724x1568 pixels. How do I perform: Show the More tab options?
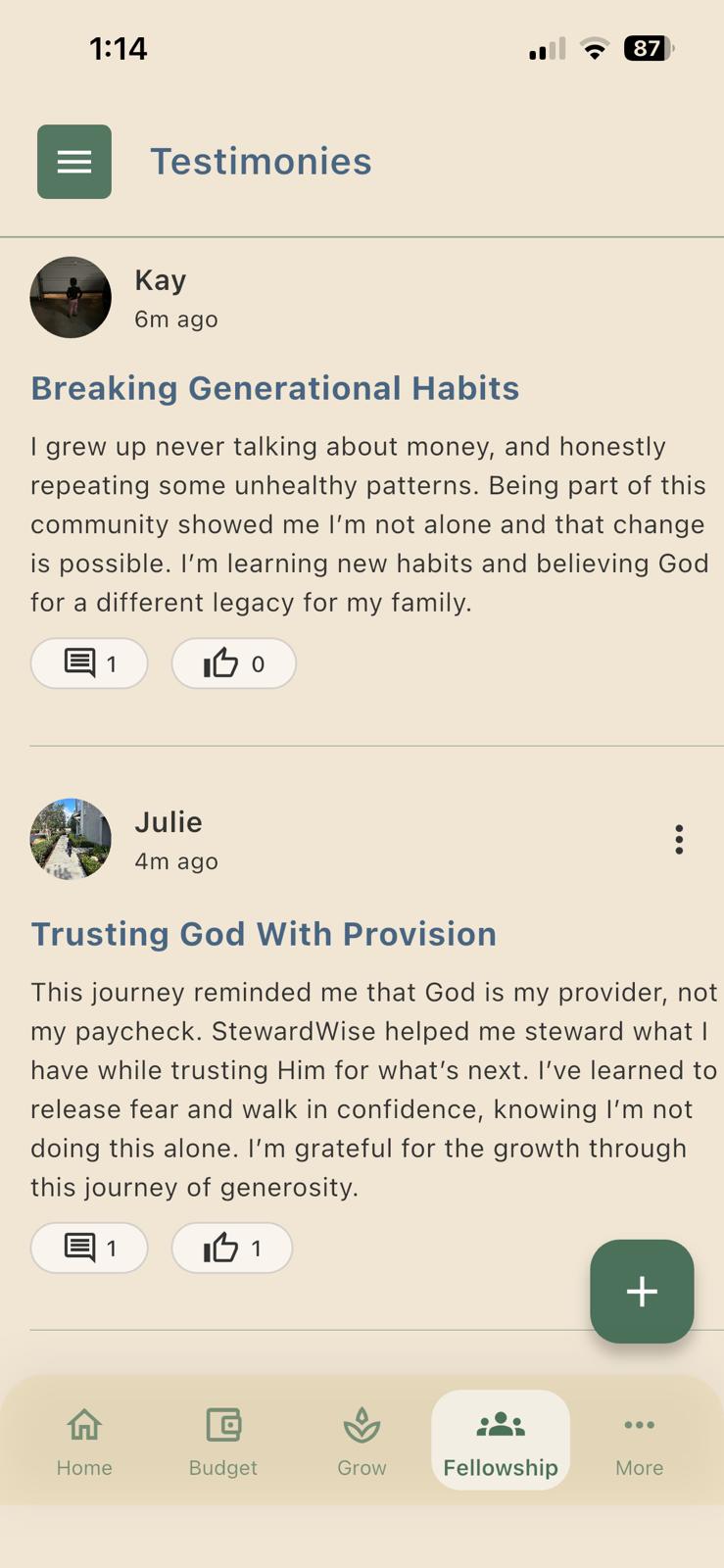[x=639, y=1441]
